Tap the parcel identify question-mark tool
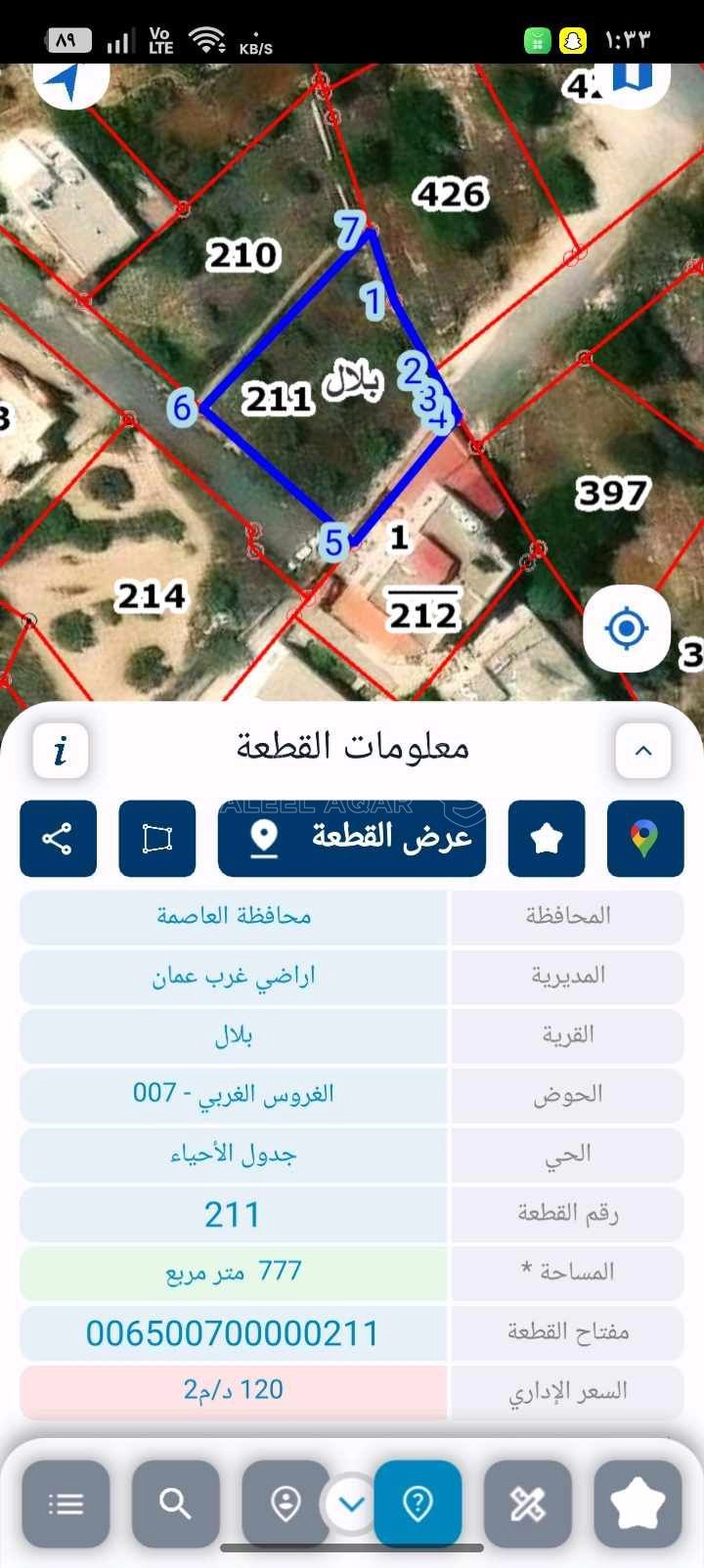 pos(418,1503)
